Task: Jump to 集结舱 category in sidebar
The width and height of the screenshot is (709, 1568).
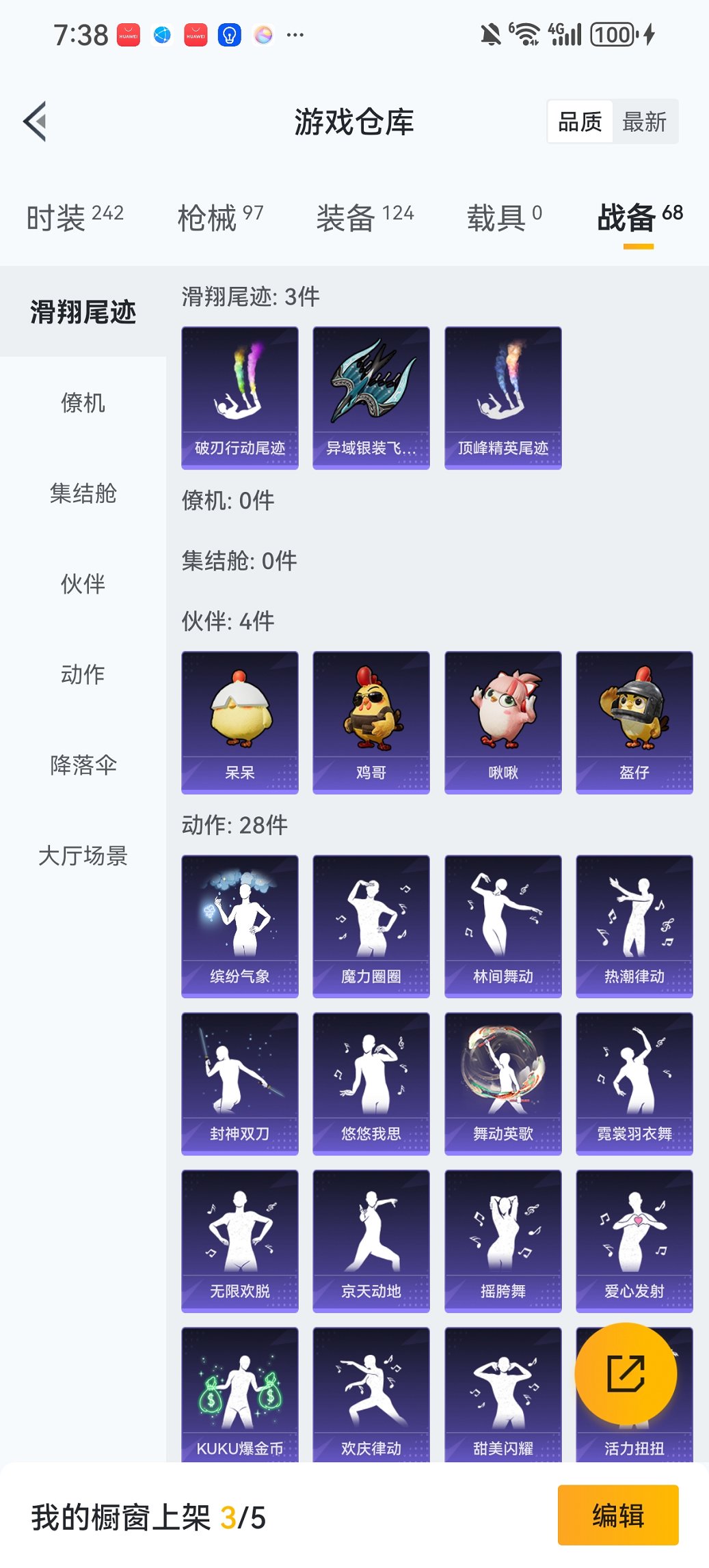Action: point(83,493)
